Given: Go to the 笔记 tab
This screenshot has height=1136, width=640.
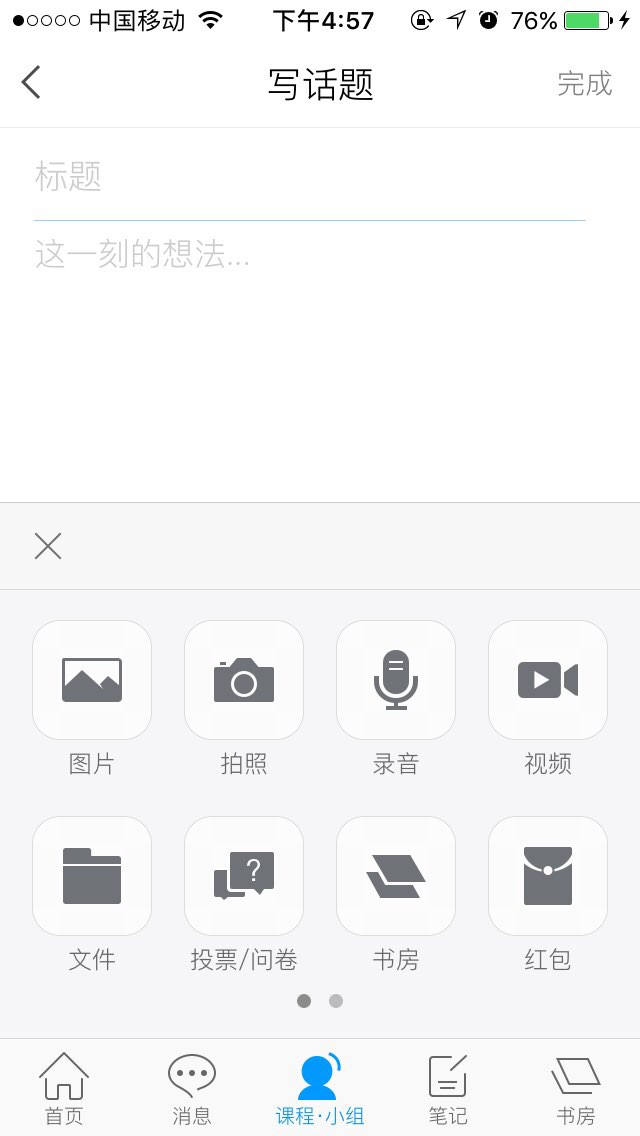Looking at the screenshot, I should point(448,1088).
